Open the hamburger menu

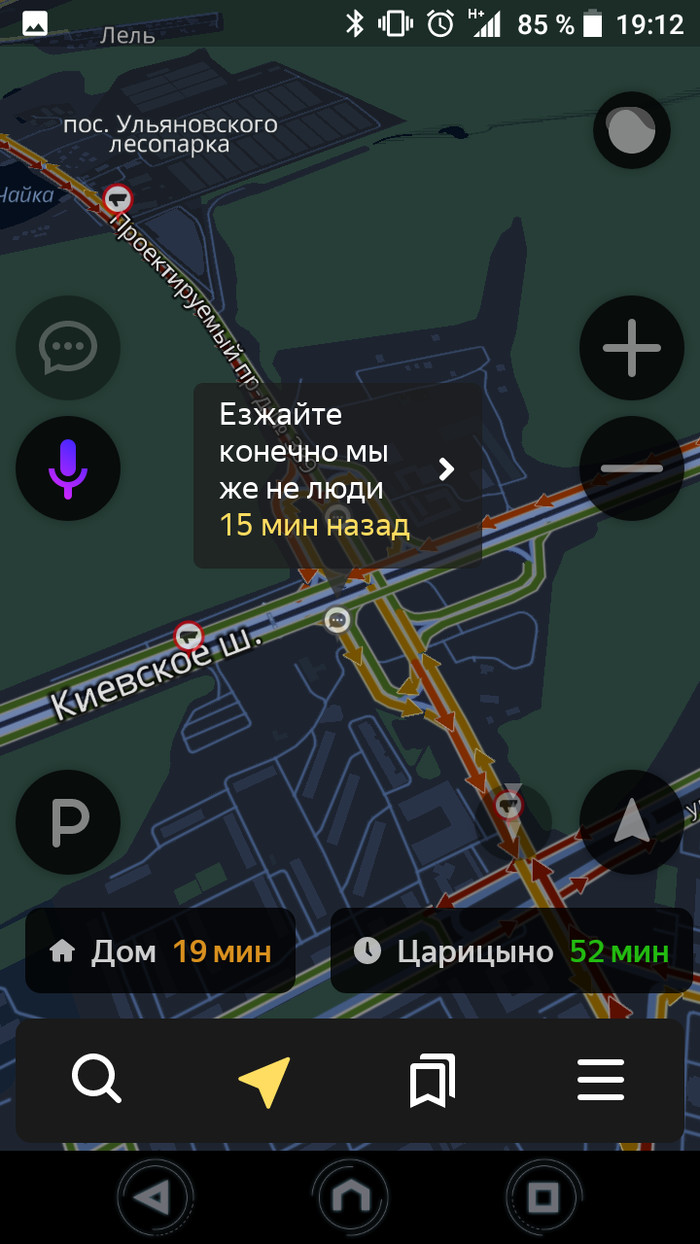click(601, 1080)
